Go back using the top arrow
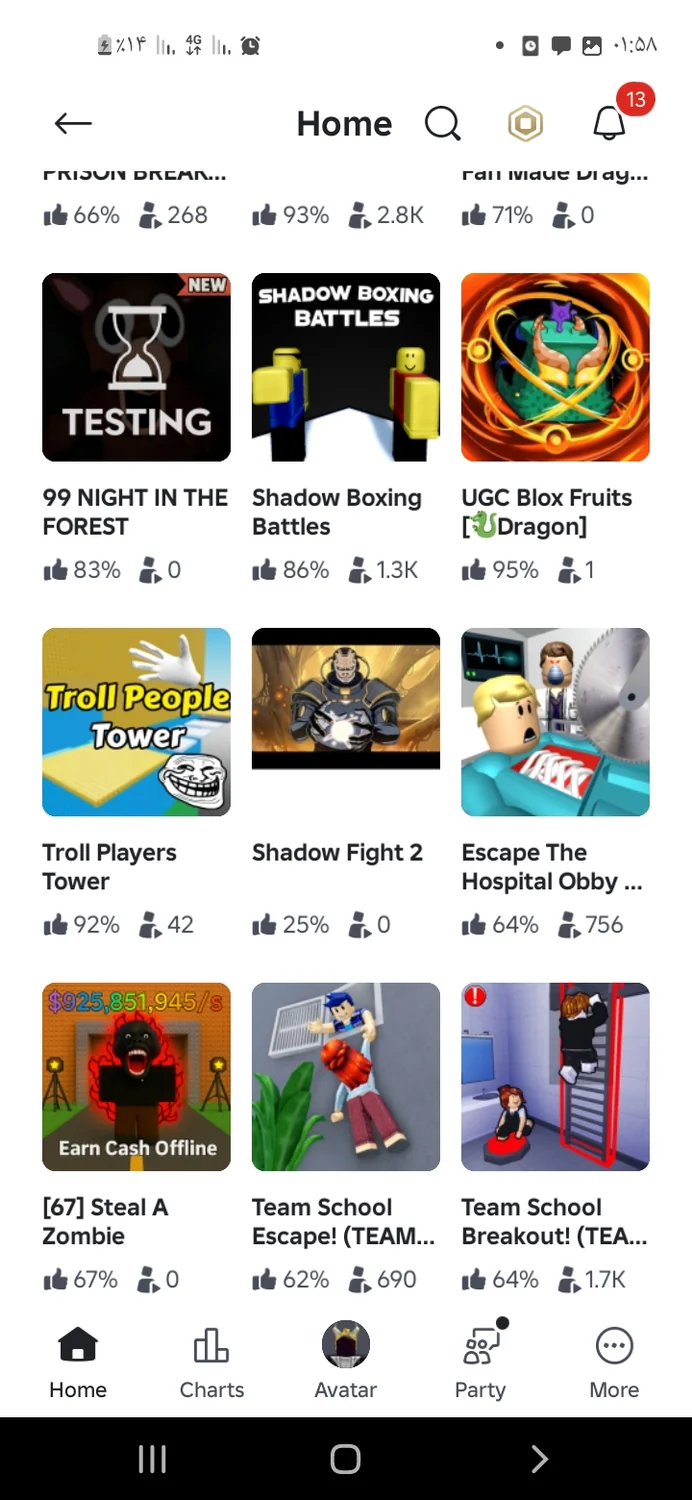This screenshot has height=1500, width=692. point(73,123)
